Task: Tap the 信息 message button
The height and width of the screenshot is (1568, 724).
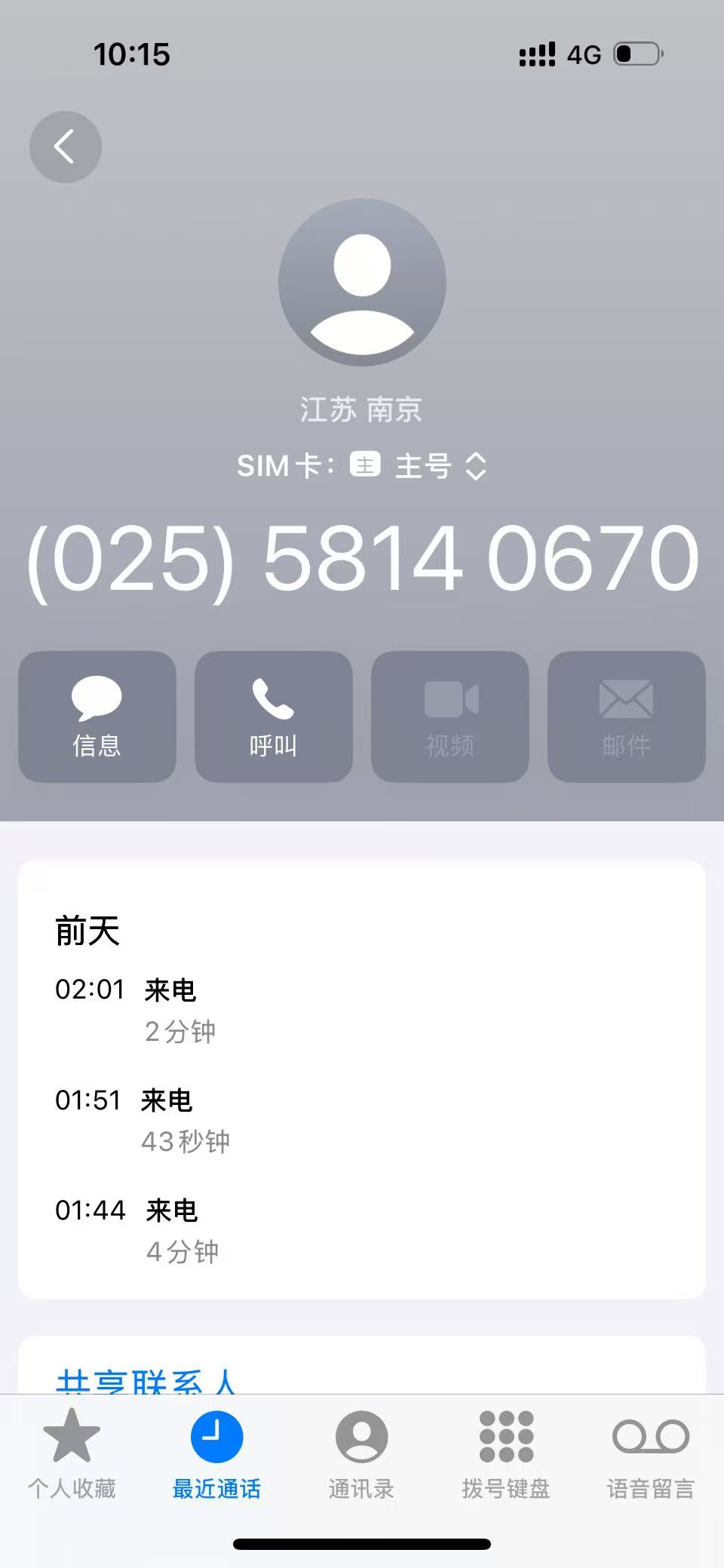Action: (x=97, y=716)
